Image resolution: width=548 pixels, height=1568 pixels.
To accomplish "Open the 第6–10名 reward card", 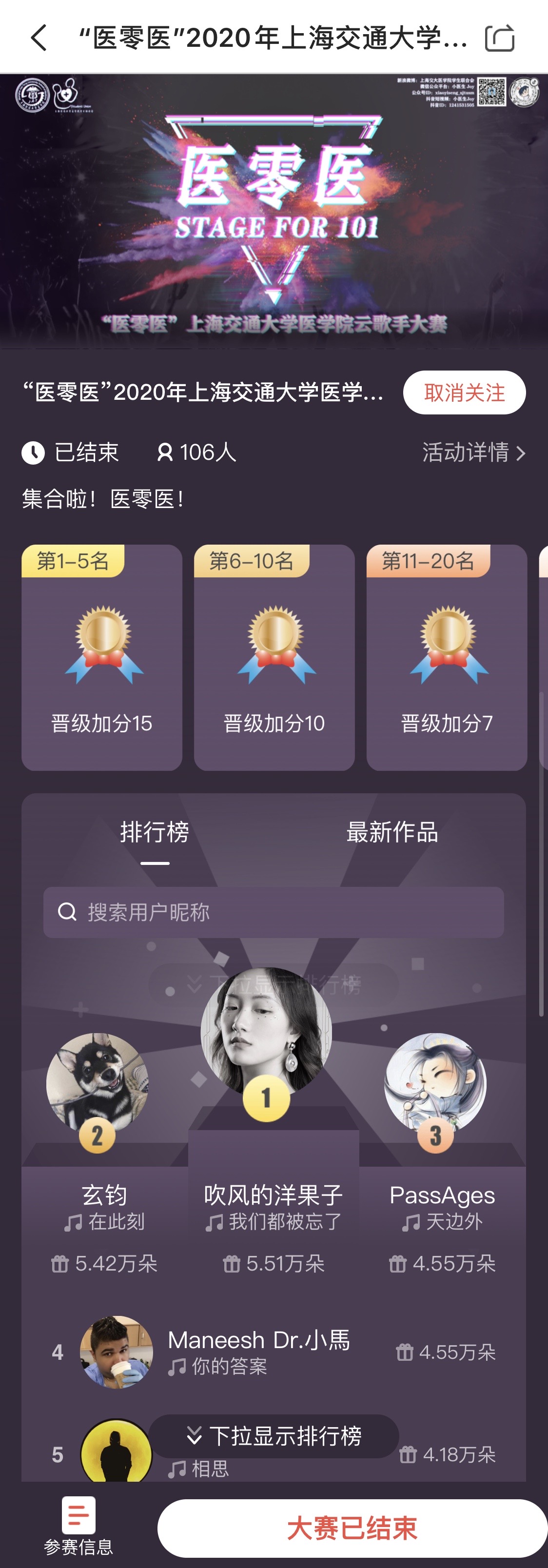I will tap(274, 657).
